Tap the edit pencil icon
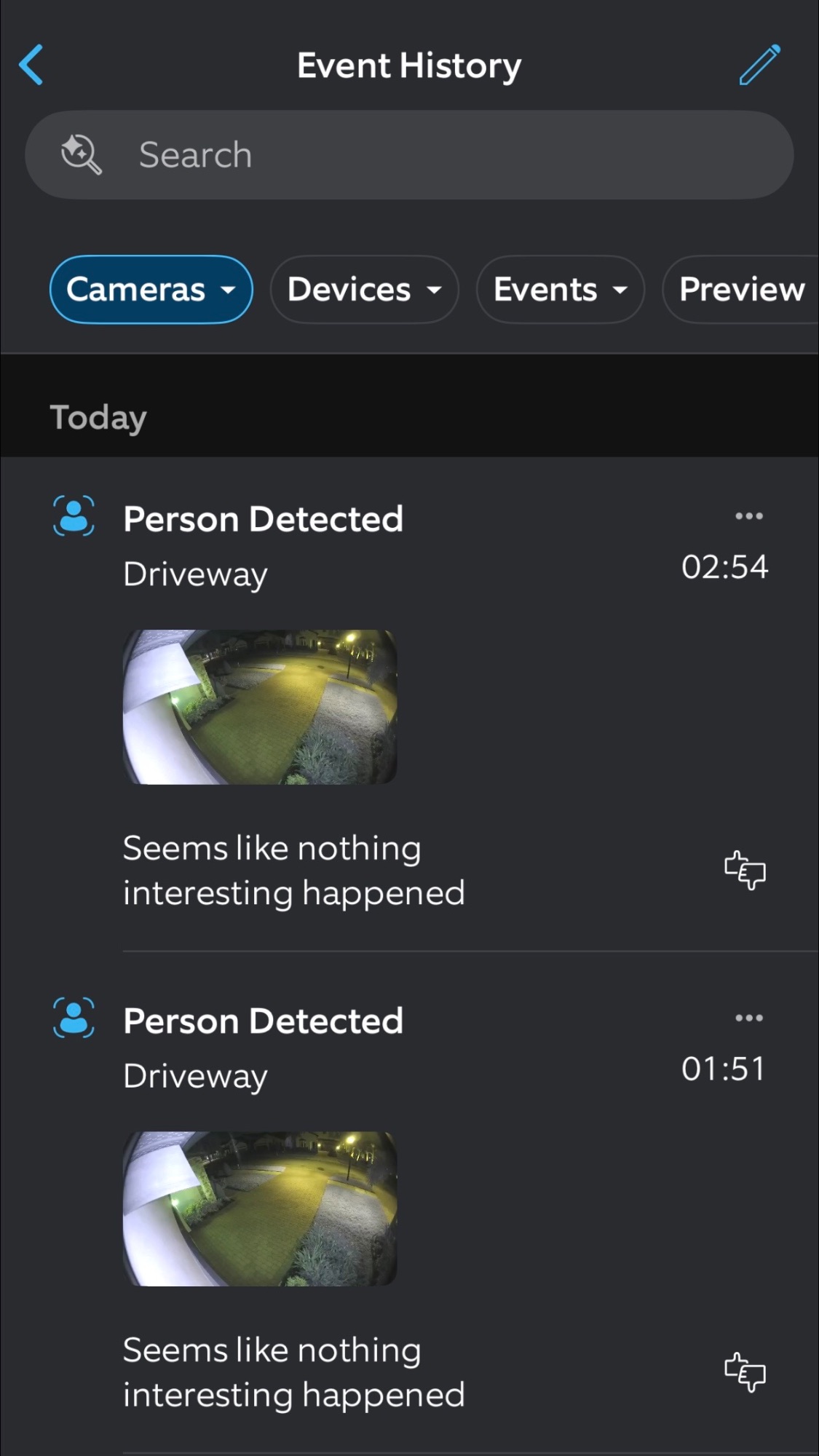 [759, 66]
